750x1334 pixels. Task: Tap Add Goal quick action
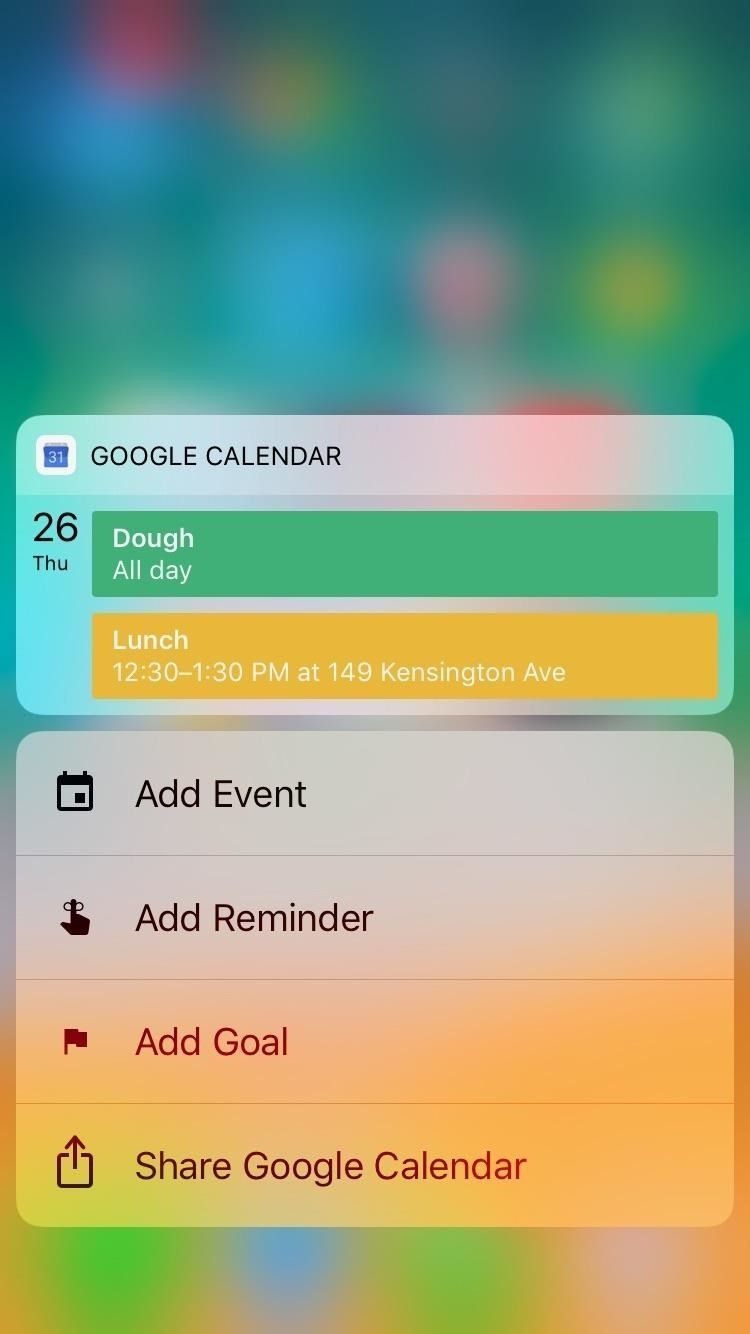374,1042
